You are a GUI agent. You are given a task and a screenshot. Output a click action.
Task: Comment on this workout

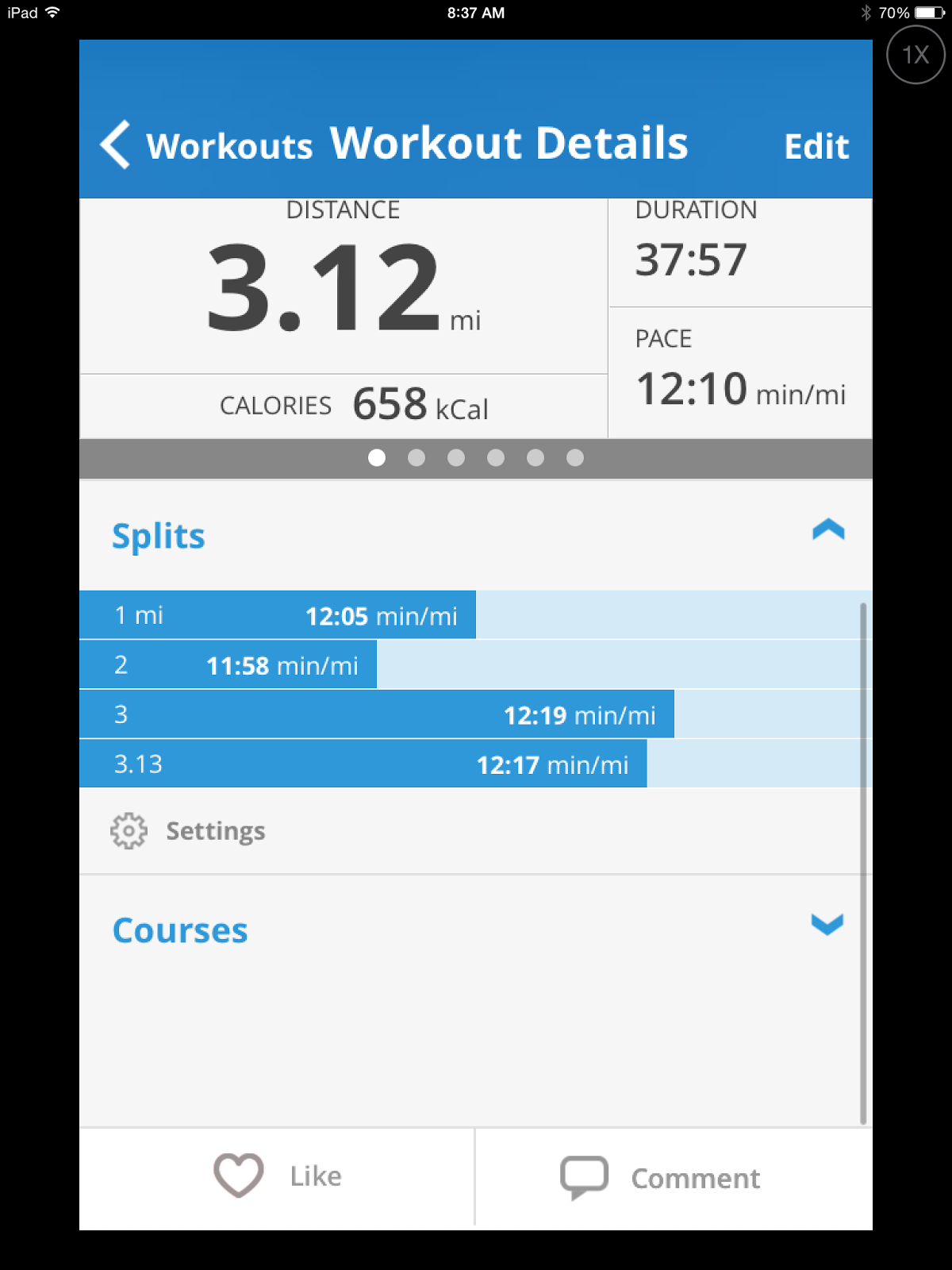coord(662,1178)
